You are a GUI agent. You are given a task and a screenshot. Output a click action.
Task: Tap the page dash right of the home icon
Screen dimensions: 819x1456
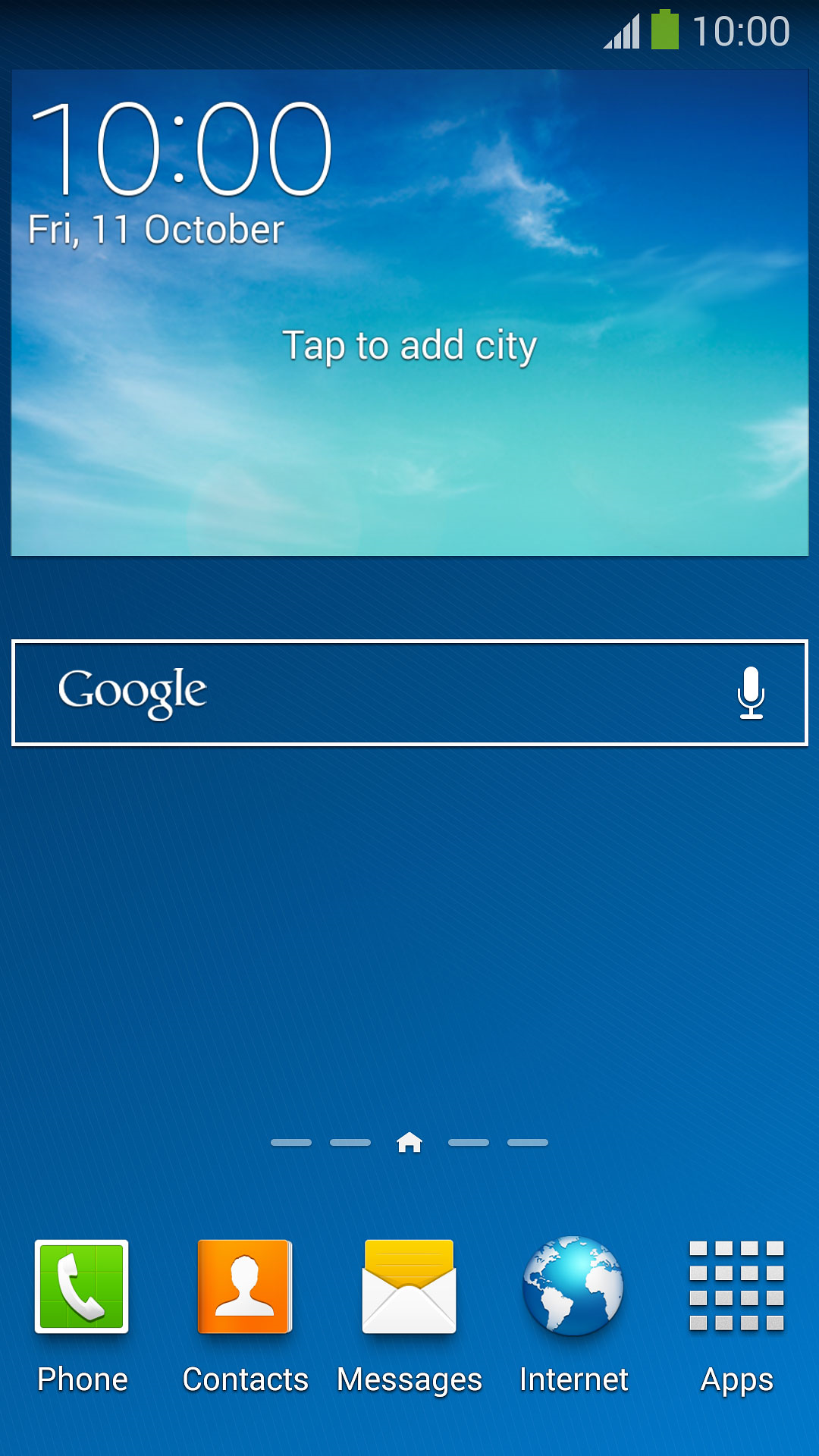(x=468, y=1143)
